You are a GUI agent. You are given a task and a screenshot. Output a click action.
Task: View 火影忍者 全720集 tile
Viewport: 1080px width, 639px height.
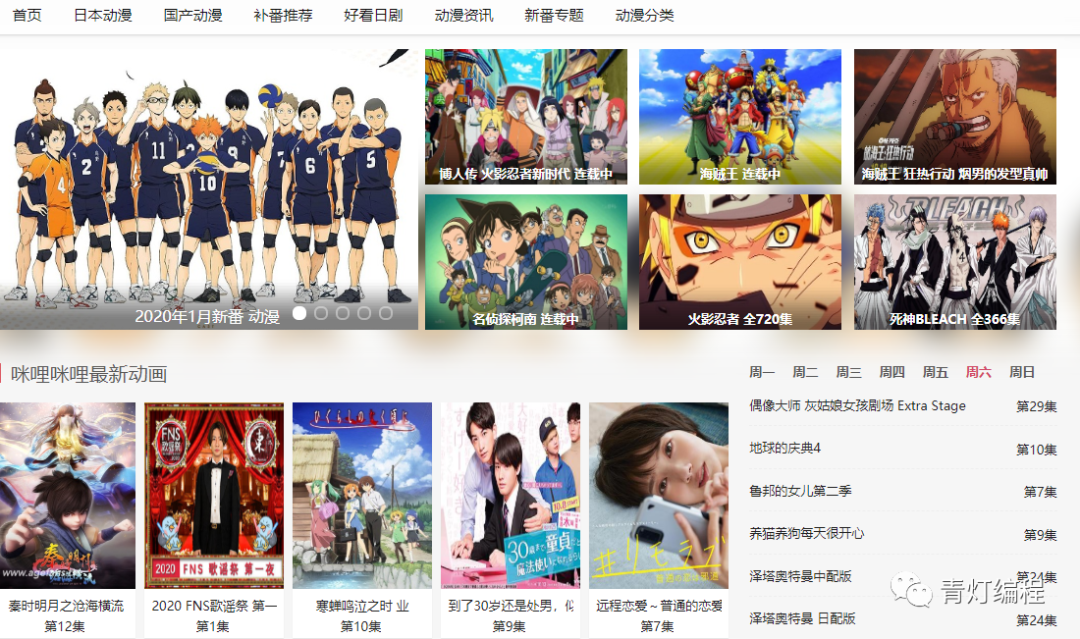(x=740, y=262)
